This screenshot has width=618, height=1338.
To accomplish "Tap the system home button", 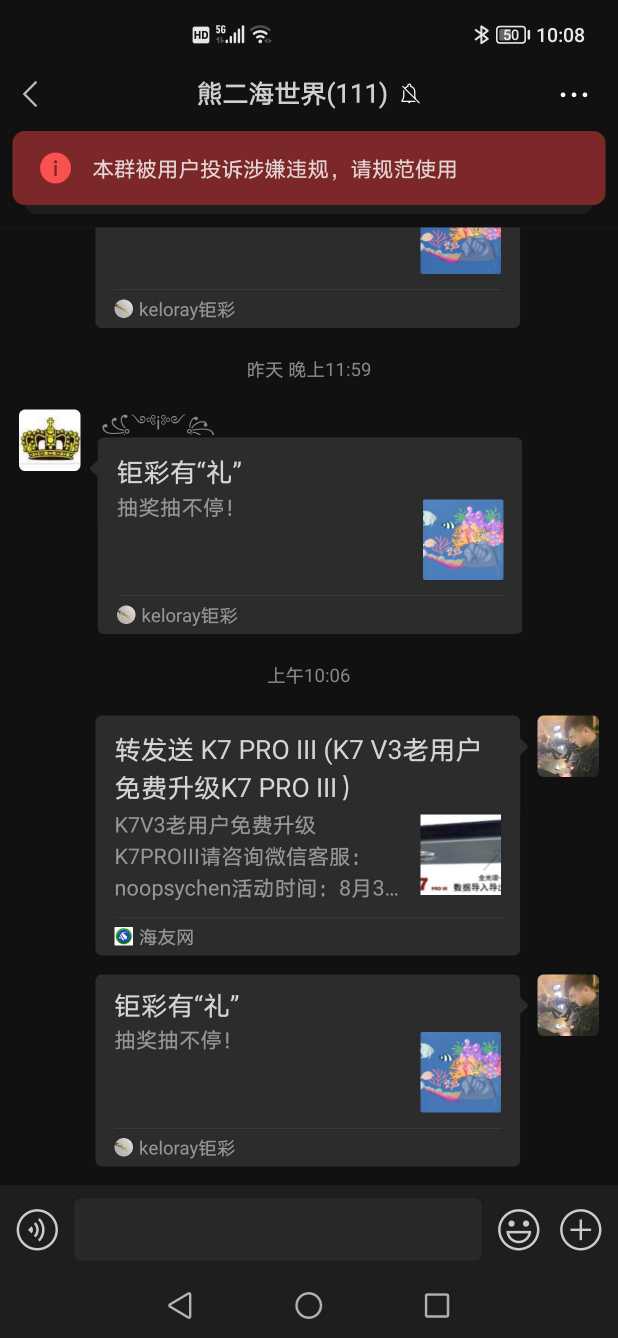I will pyautogui.click(x=309, y=1305).
